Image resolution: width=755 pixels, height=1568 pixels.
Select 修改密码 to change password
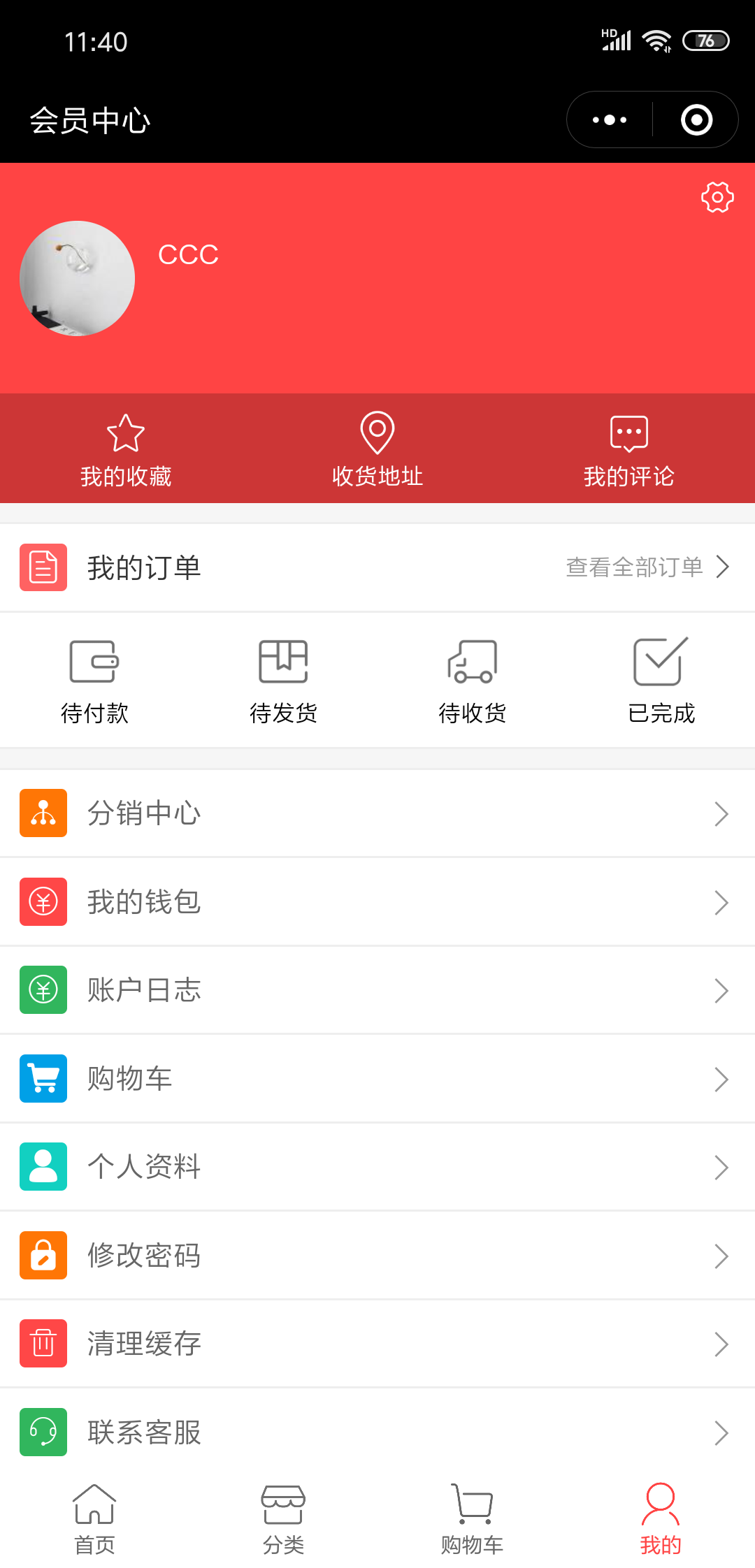pyautogui.click(x=377, y=1256)
